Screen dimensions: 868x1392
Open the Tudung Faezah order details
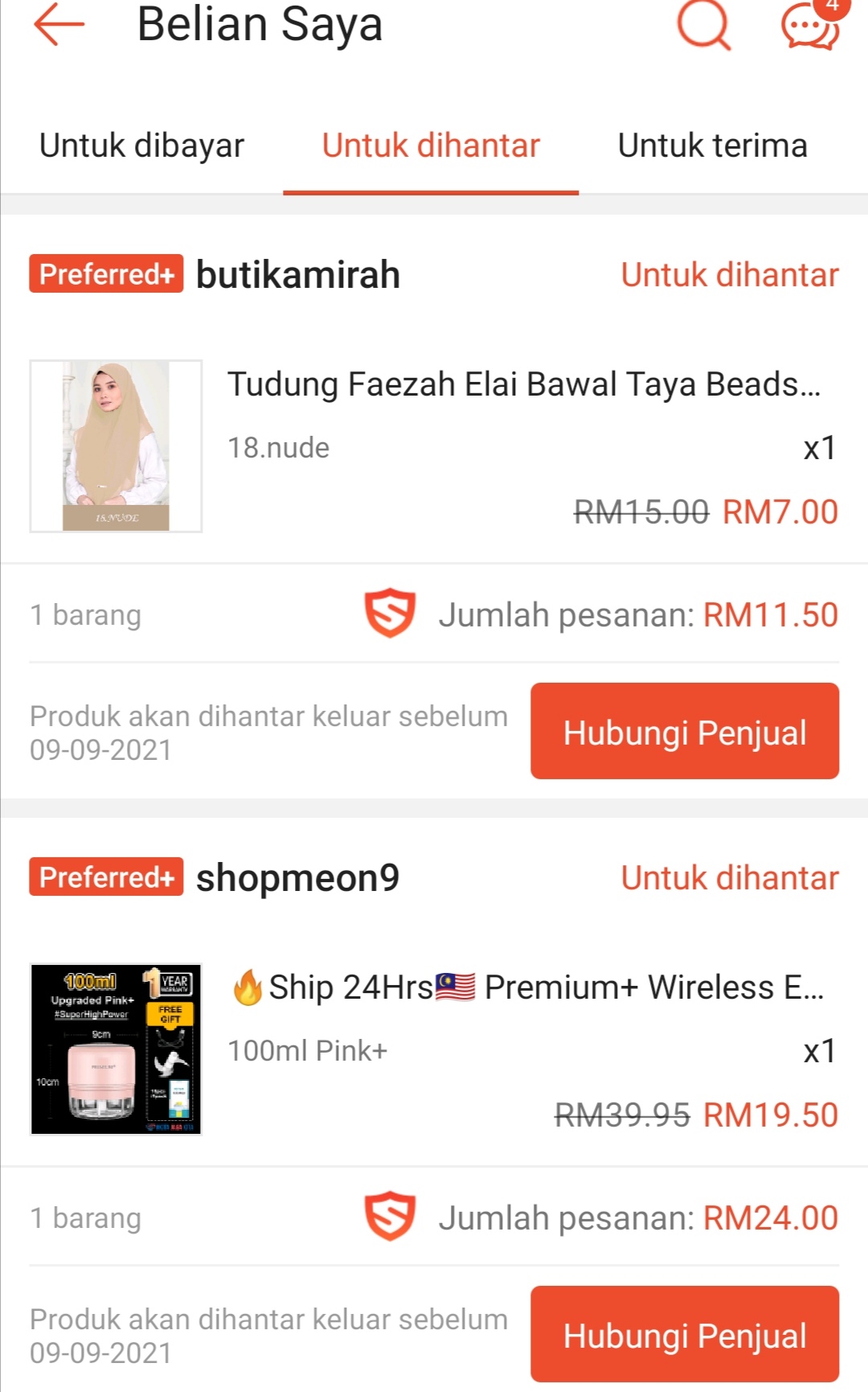tap(522, 384)
